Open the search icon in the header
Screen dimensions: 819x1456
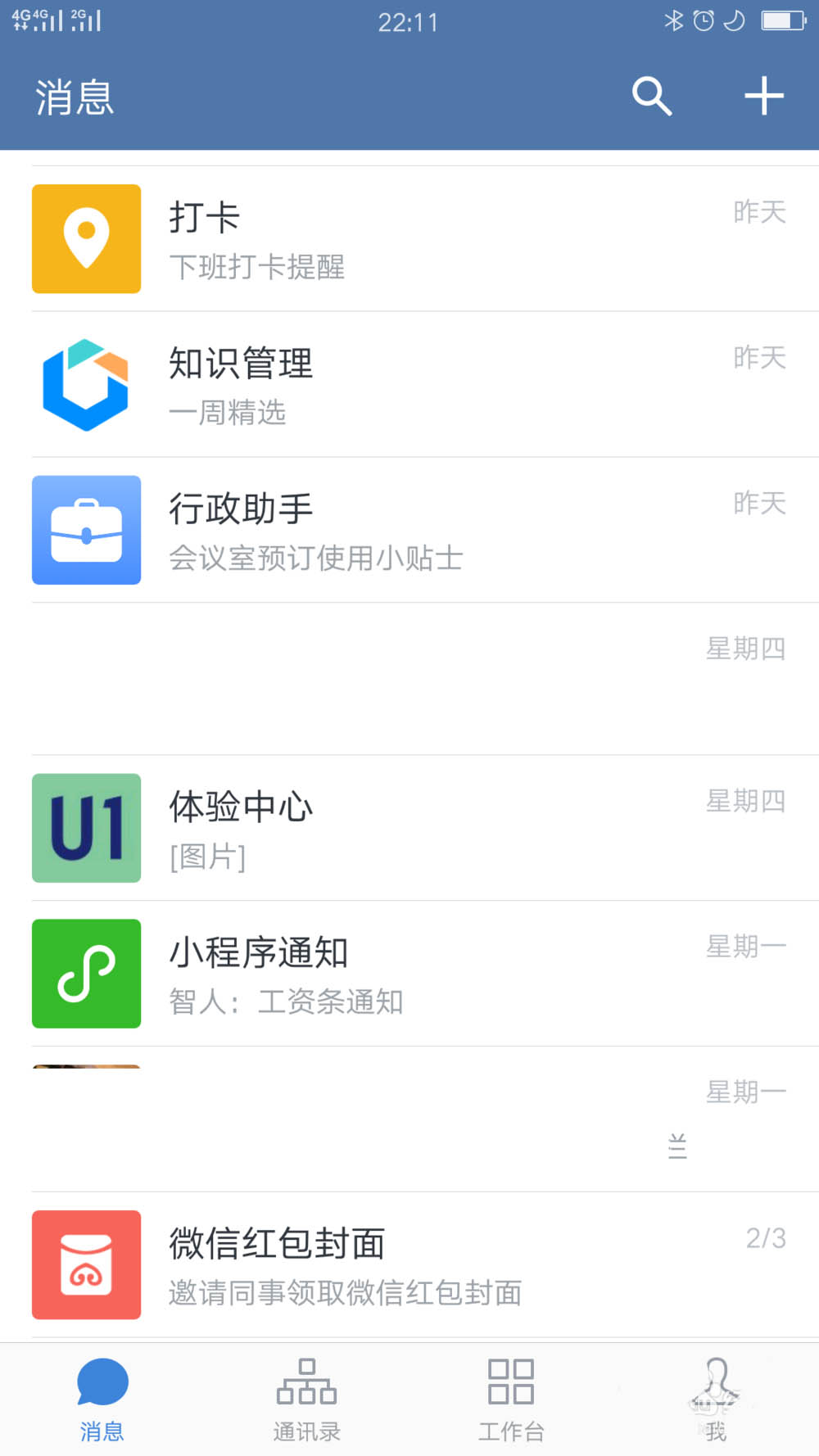[652, 97]
